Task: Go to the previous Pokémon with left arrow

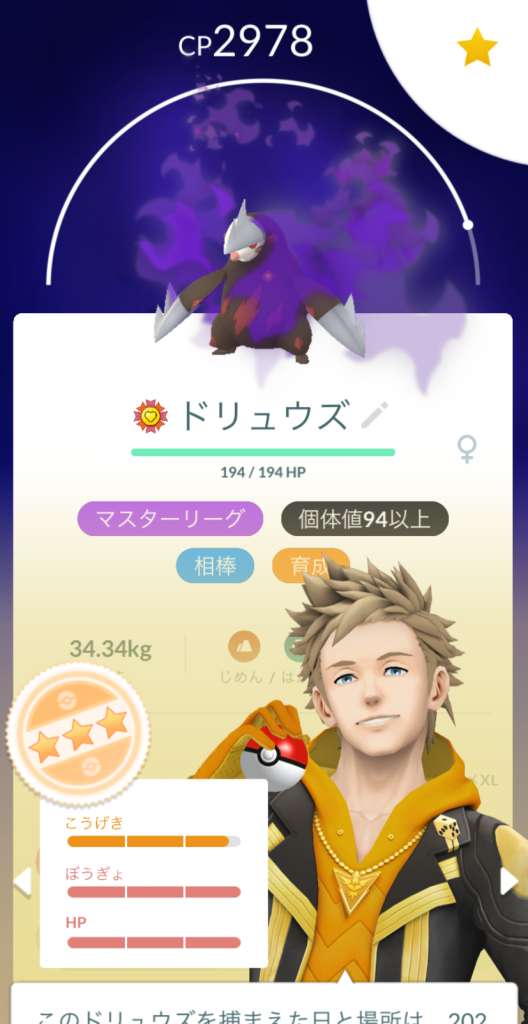Action: pyautogui.click(x=22, y=881)
